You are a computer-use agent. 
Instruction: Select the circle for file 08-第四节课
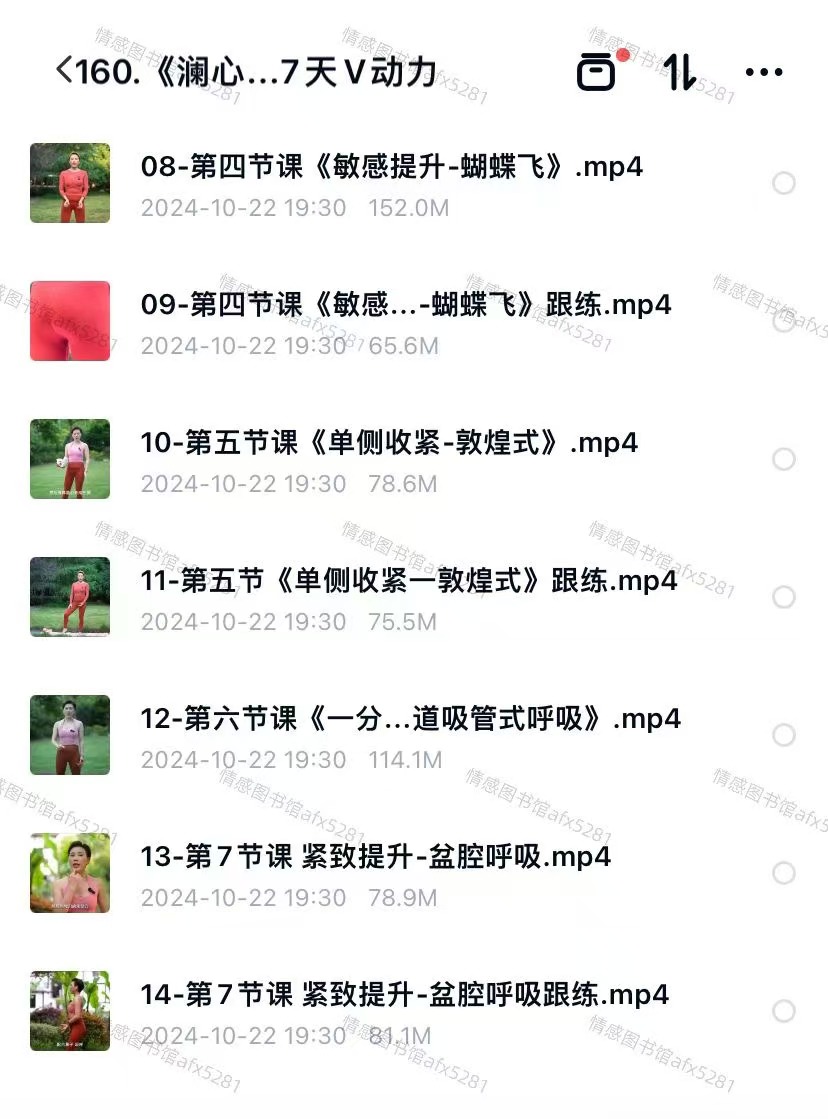coord(784,183)
